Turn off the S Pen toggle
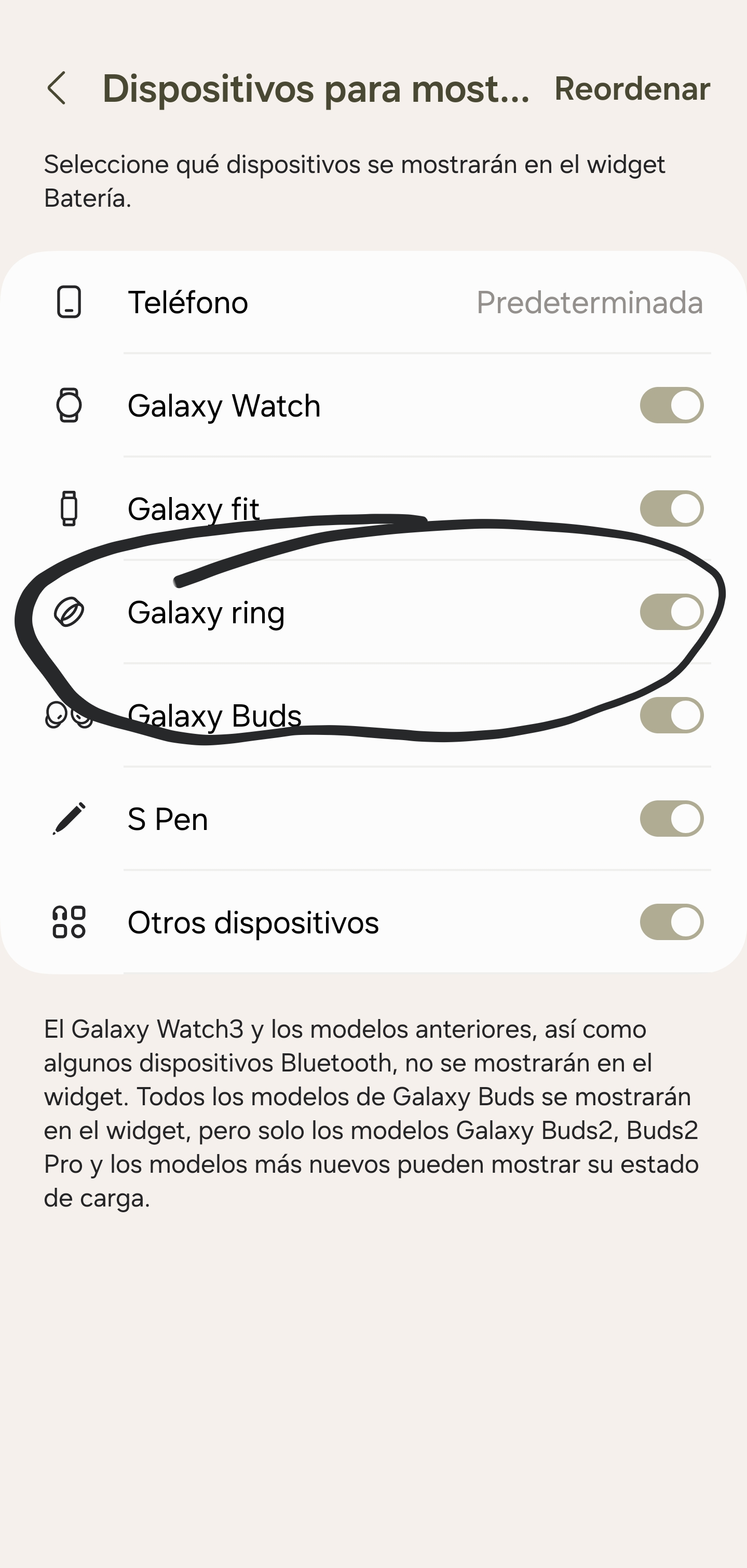Screen dimensions: 747x1568 click(671, 819)
